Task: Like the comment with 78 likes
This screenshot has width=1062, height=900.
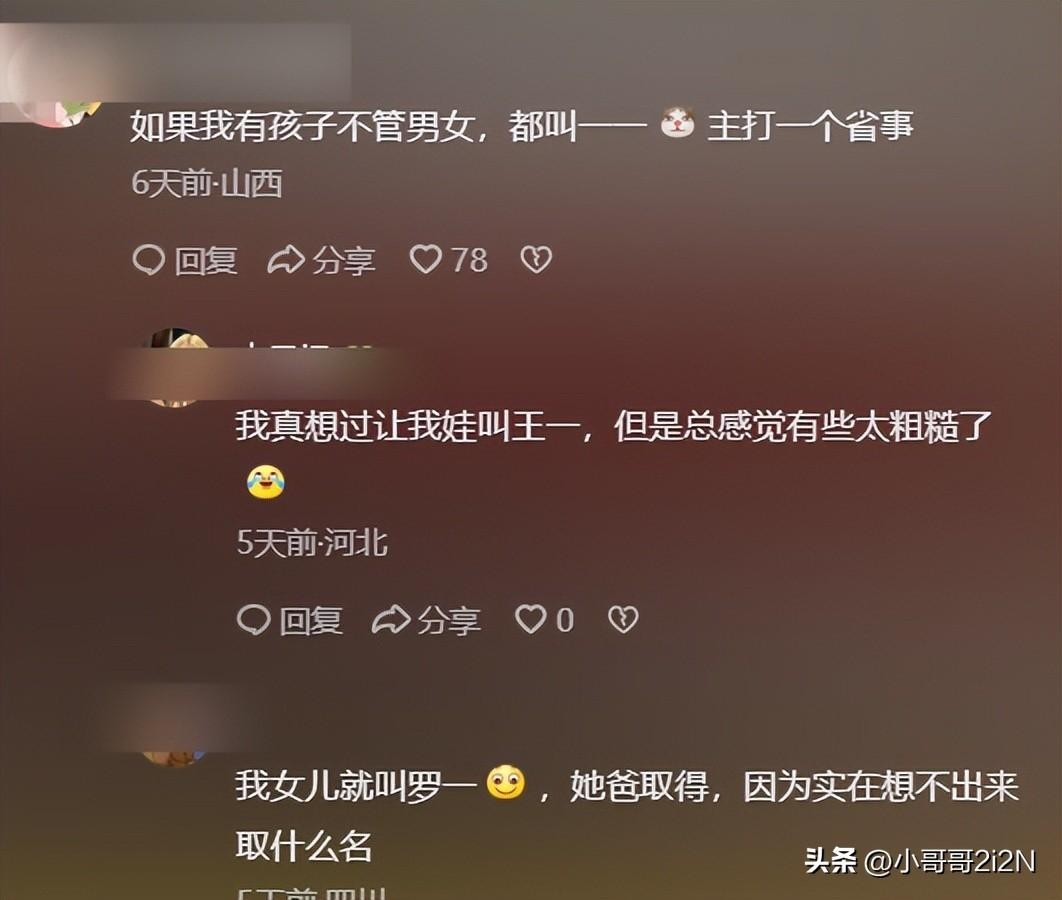Action: [x=427, y=260]
